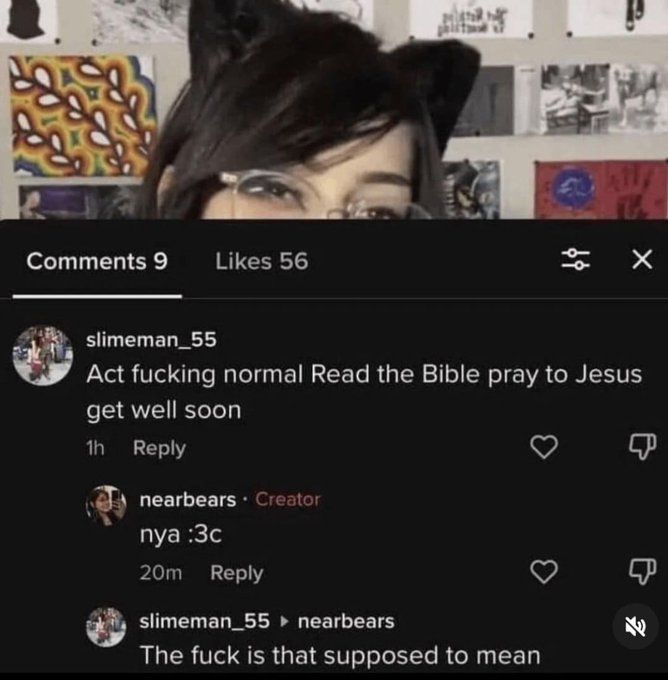The height and width of the screenshot is (680, 668).
Task: Like slimeman_55's Bible comment
Action: point(542,448)
